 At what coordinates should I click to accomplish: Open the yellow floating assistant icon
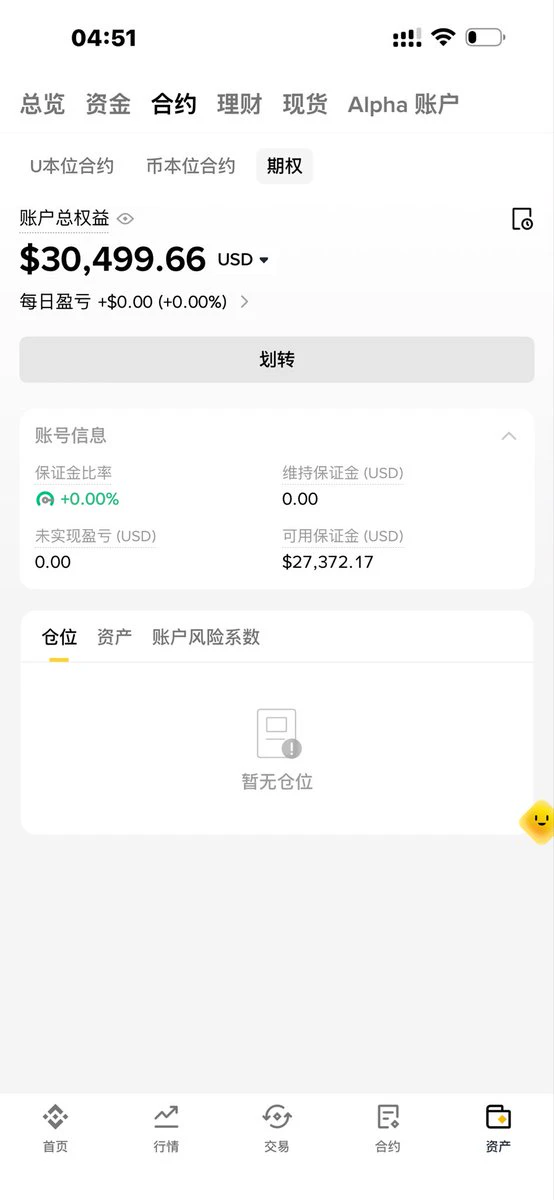(538, 822)
